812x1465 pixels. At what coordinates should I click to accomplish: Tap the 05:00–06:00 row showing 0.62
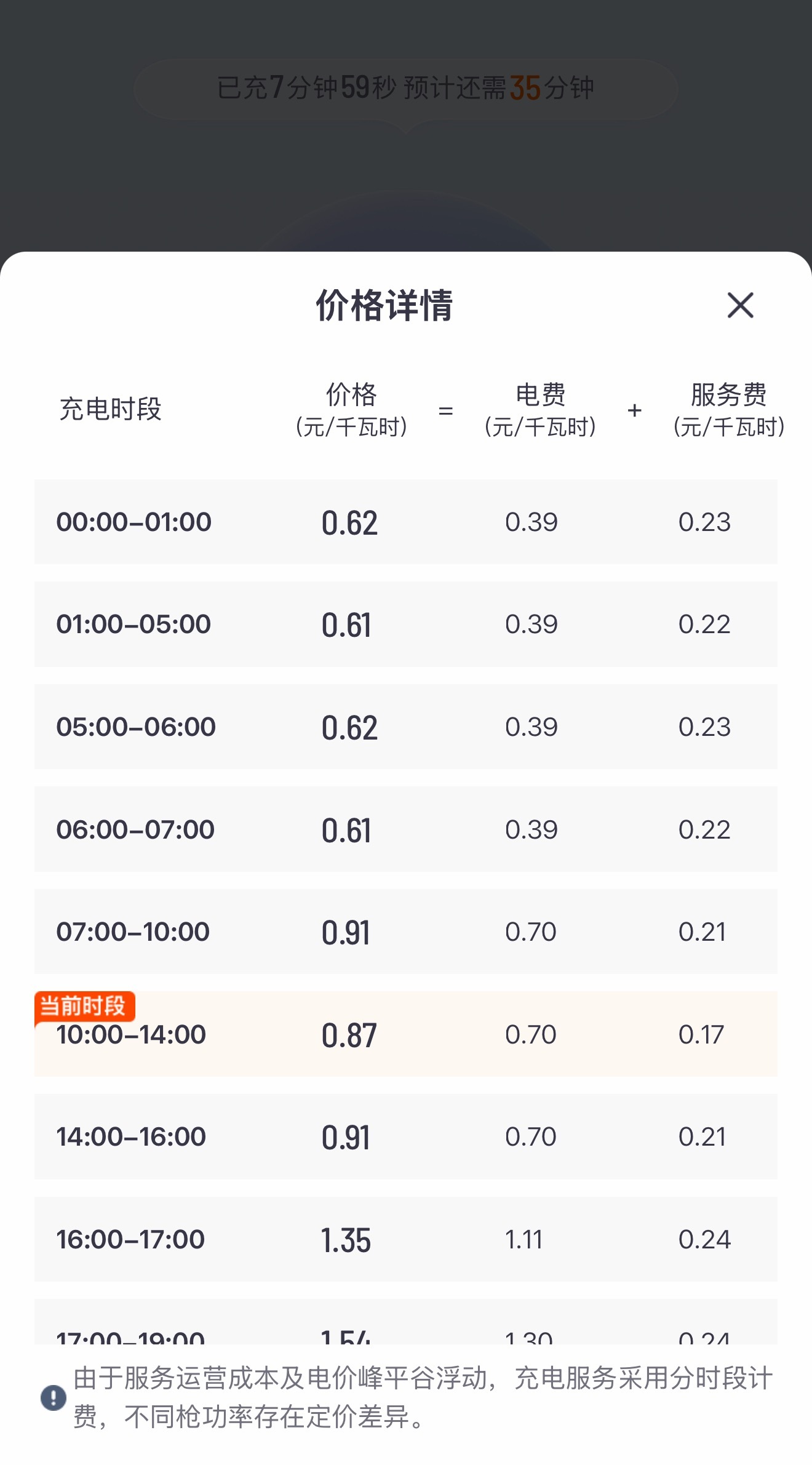406,726
